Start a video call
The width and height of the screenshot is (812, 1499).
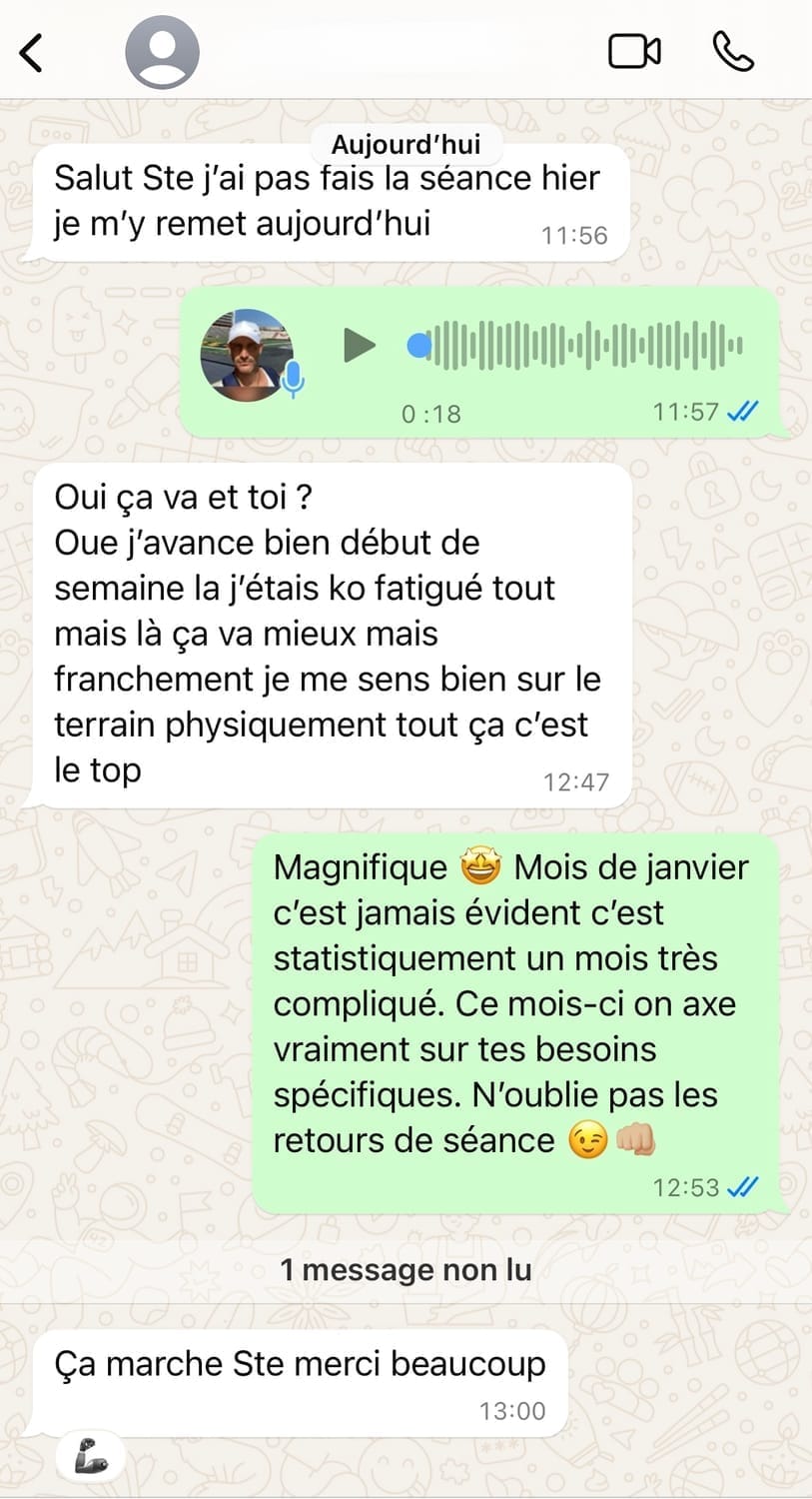click(635, 52)
